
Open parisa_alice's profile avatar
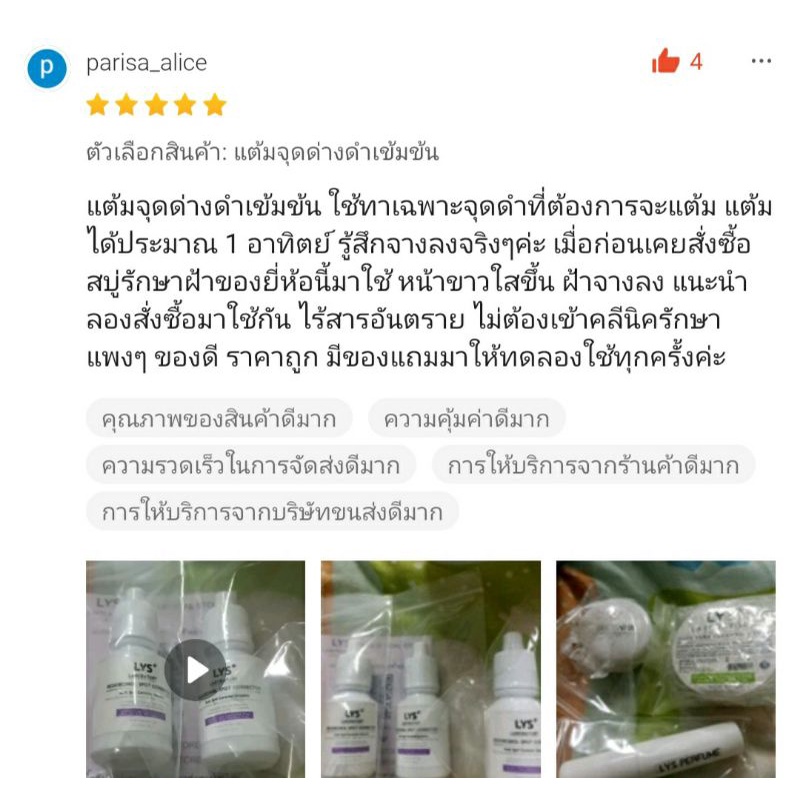click(x=47, y=68)
